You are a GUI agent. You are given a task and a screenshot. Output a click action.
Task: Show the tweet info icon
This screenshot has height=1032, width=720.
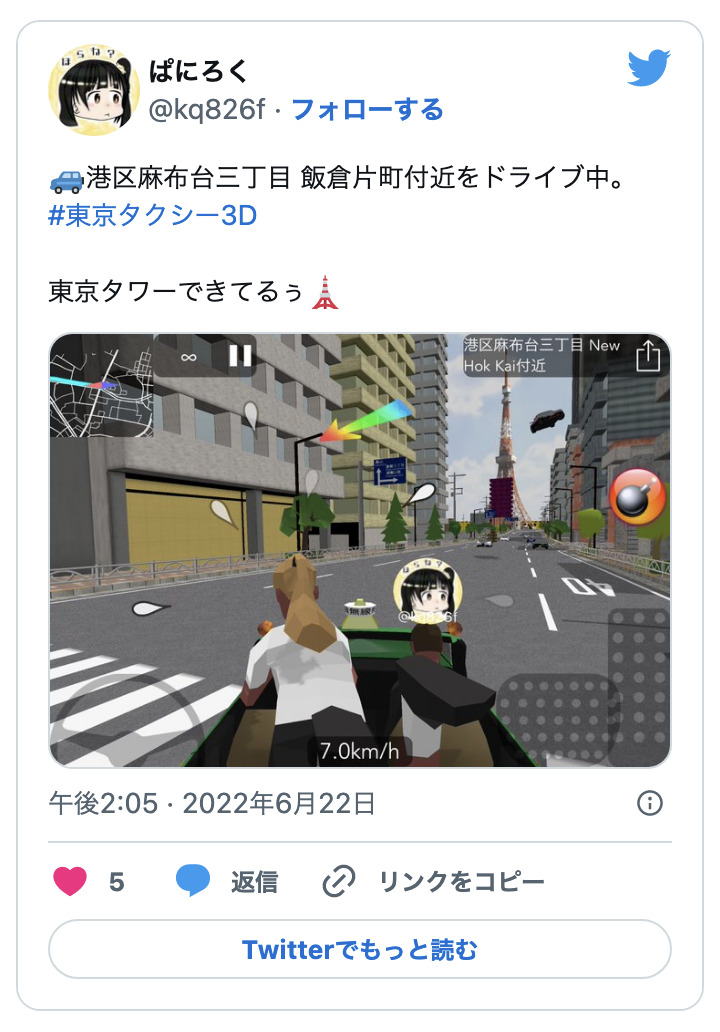(649, 803)
